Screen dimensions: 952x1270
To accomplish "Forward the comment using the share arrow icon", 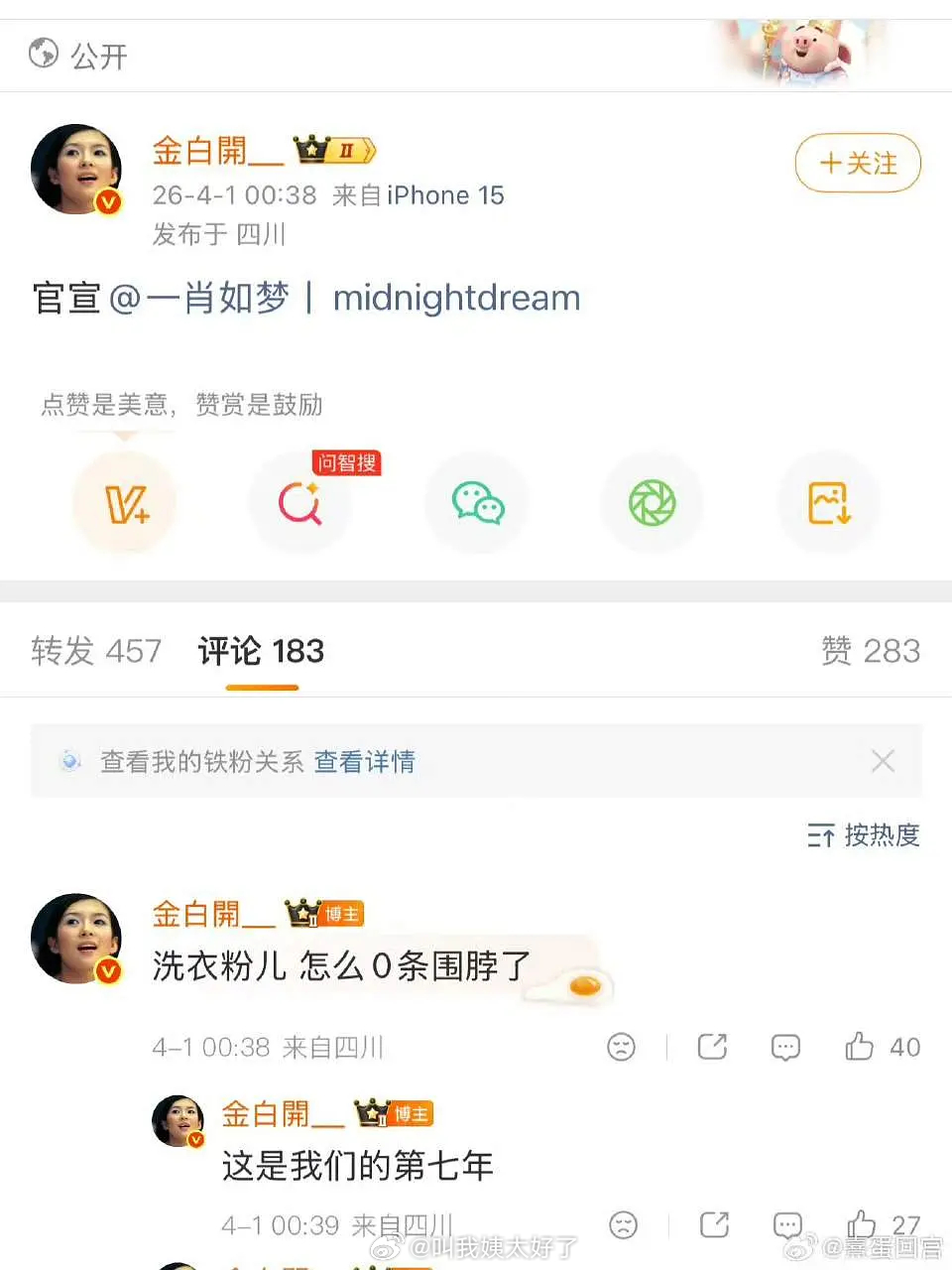I will (712, 1047).
